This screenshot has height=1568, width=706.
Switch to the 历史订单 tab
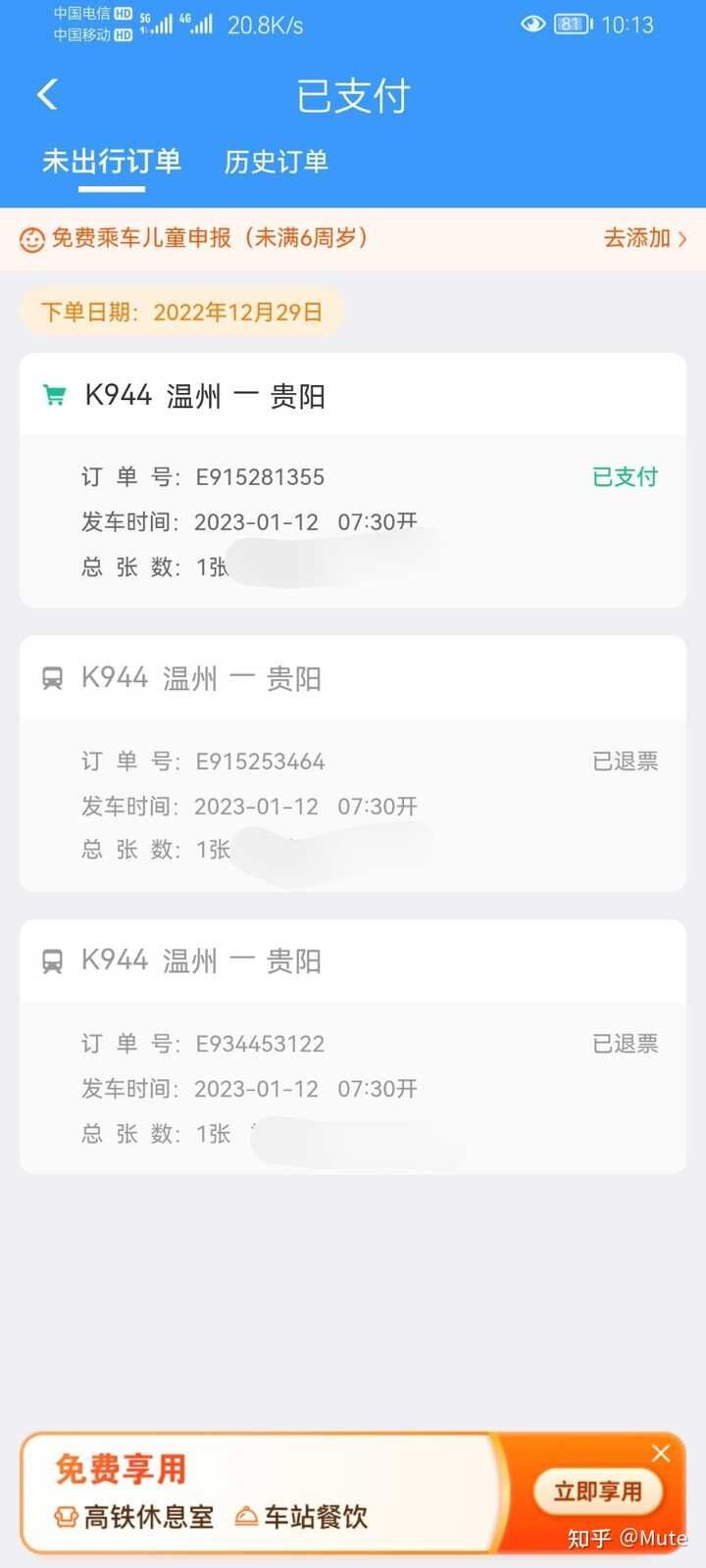[x=276, y=162]
